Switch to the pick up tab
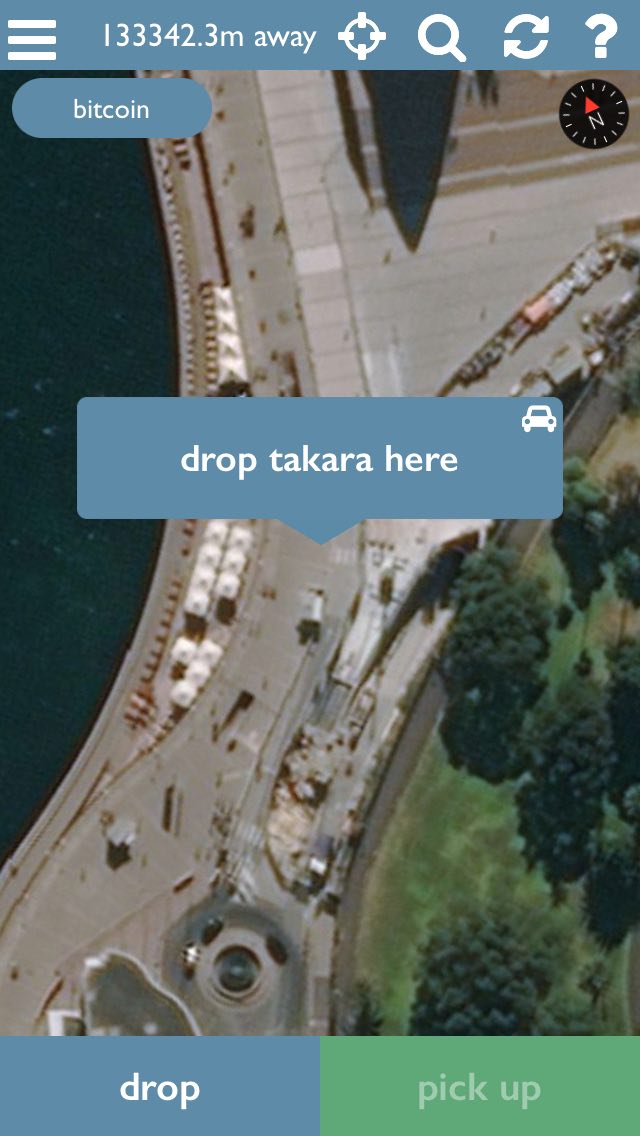 tap(480, 1086)
